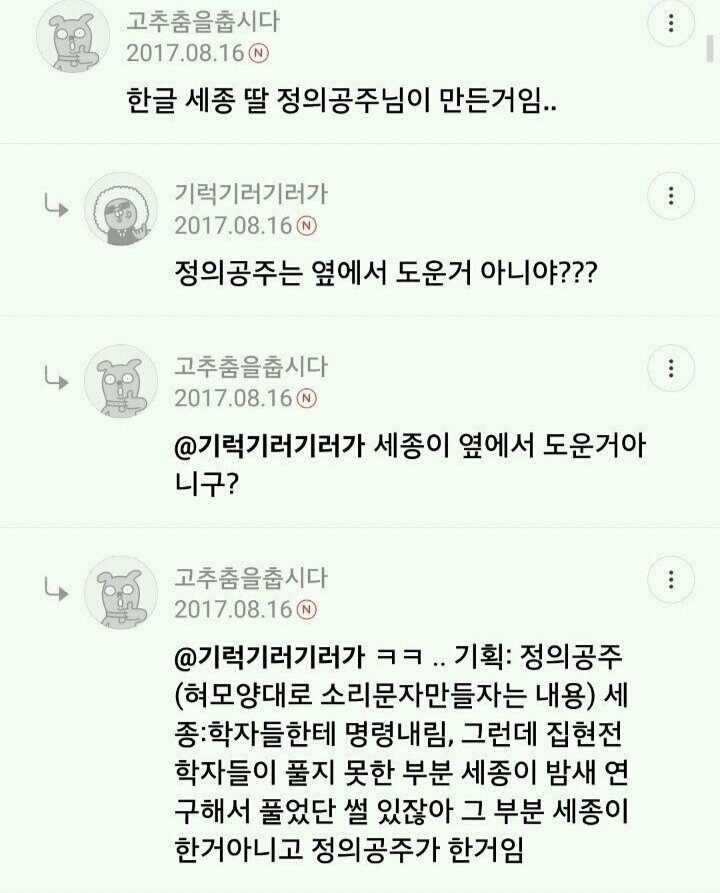720x893 pixels.
Task: Open overflow menu on 'ㅋㅋ .. 기획' reply
Action: 671,578
